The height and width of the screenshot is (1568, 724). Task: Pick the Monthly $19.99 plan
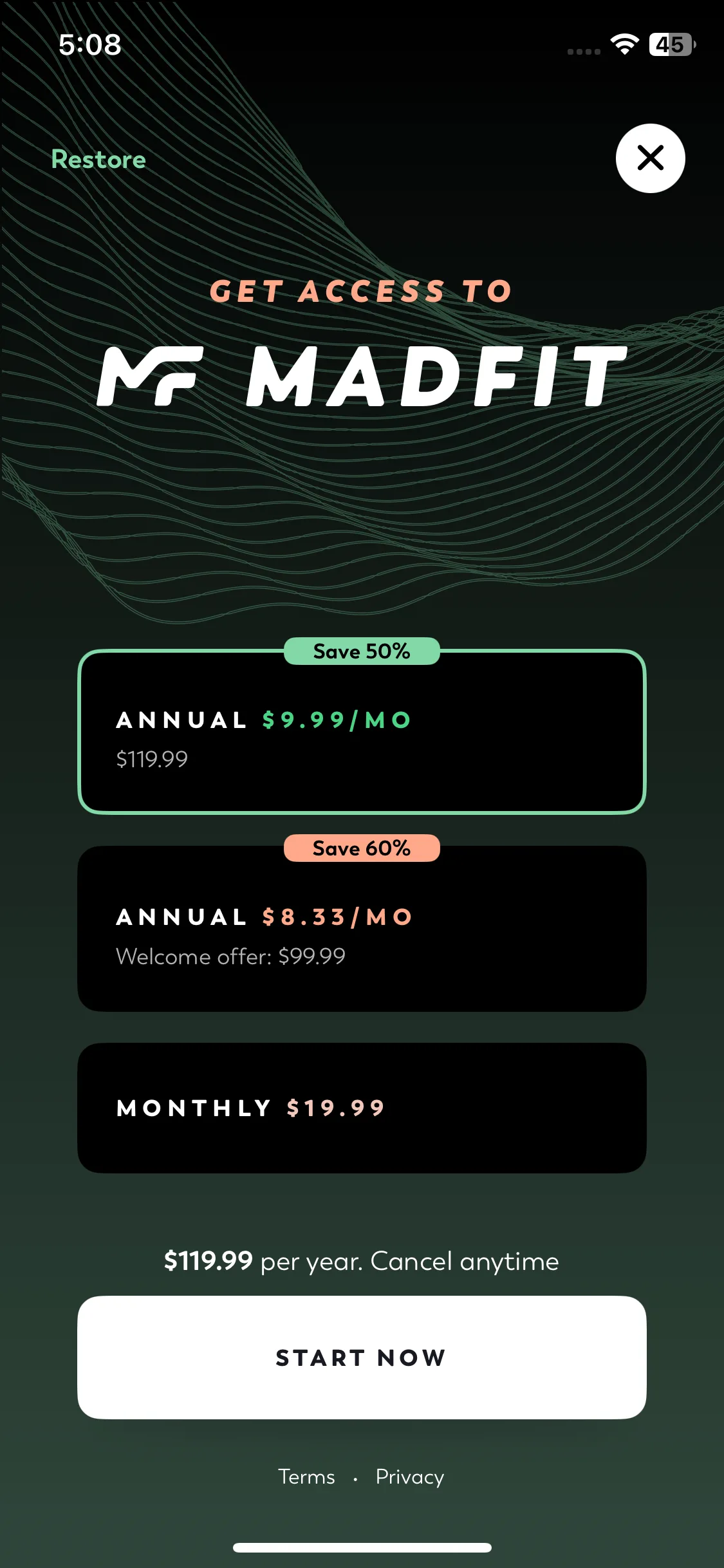[362, 1108]
